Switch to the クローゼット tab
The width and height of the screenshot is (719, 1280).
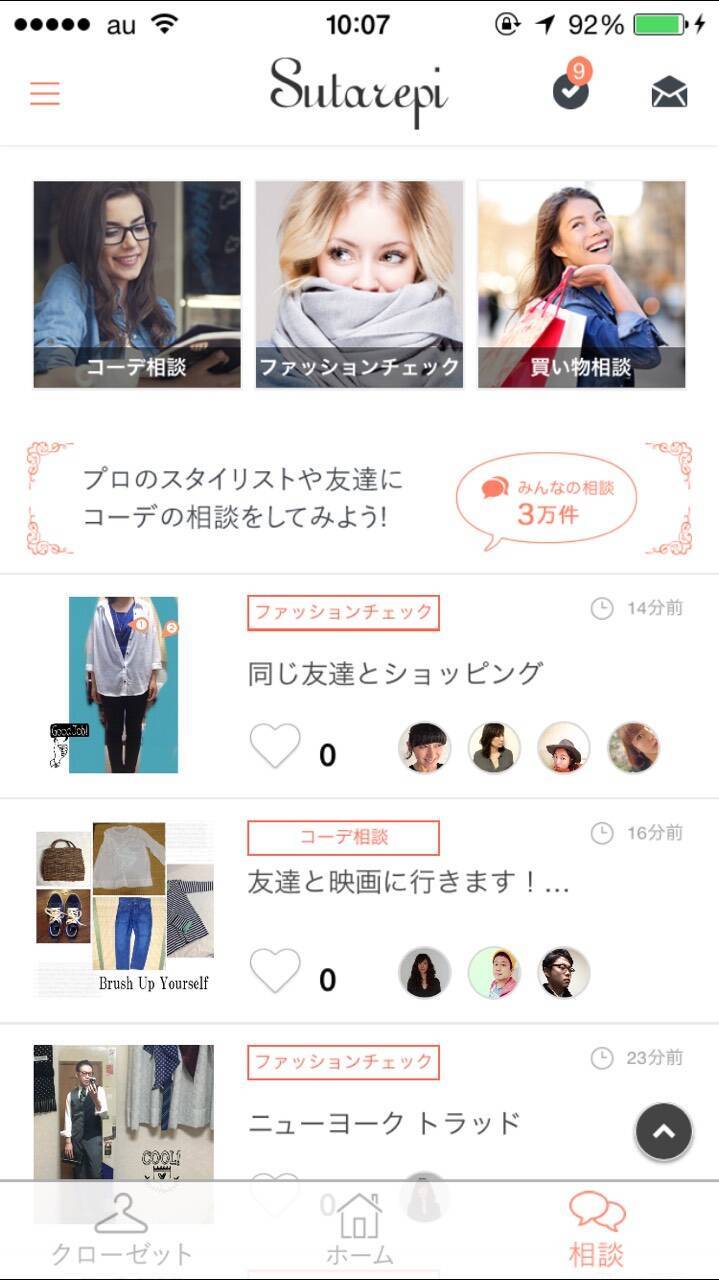coord(121,1232)
